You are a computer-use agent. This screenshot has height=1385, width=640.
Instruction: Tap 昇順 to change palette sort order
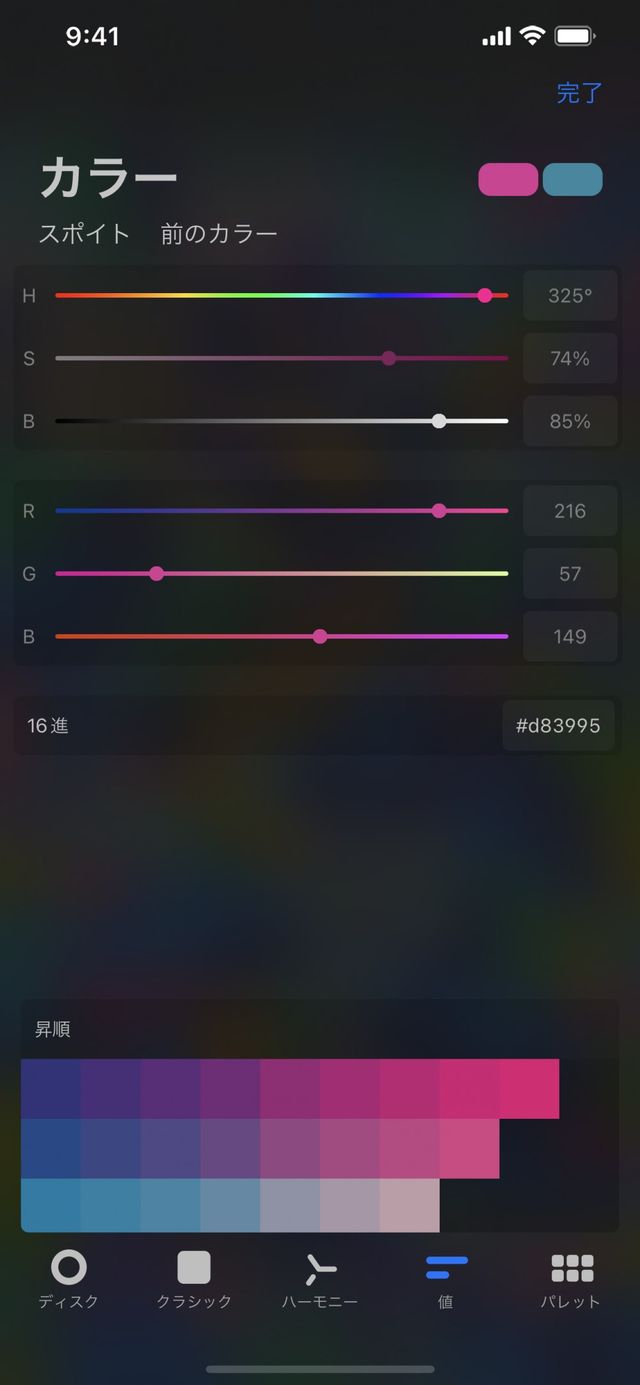click(53, 1029)
